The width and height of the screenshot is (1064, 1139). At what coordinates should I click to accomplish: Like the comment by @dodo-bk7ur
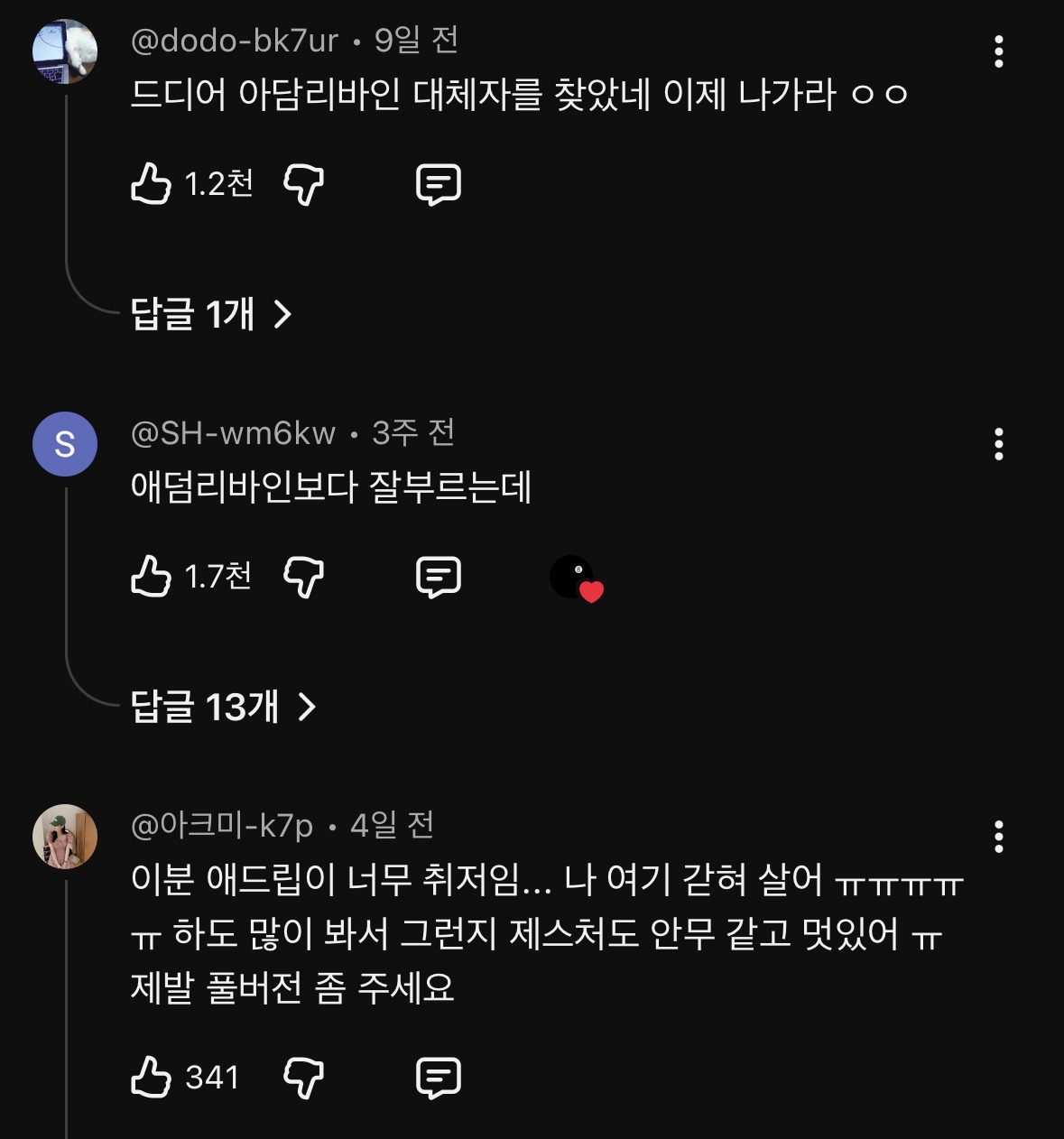click(151, 184)
